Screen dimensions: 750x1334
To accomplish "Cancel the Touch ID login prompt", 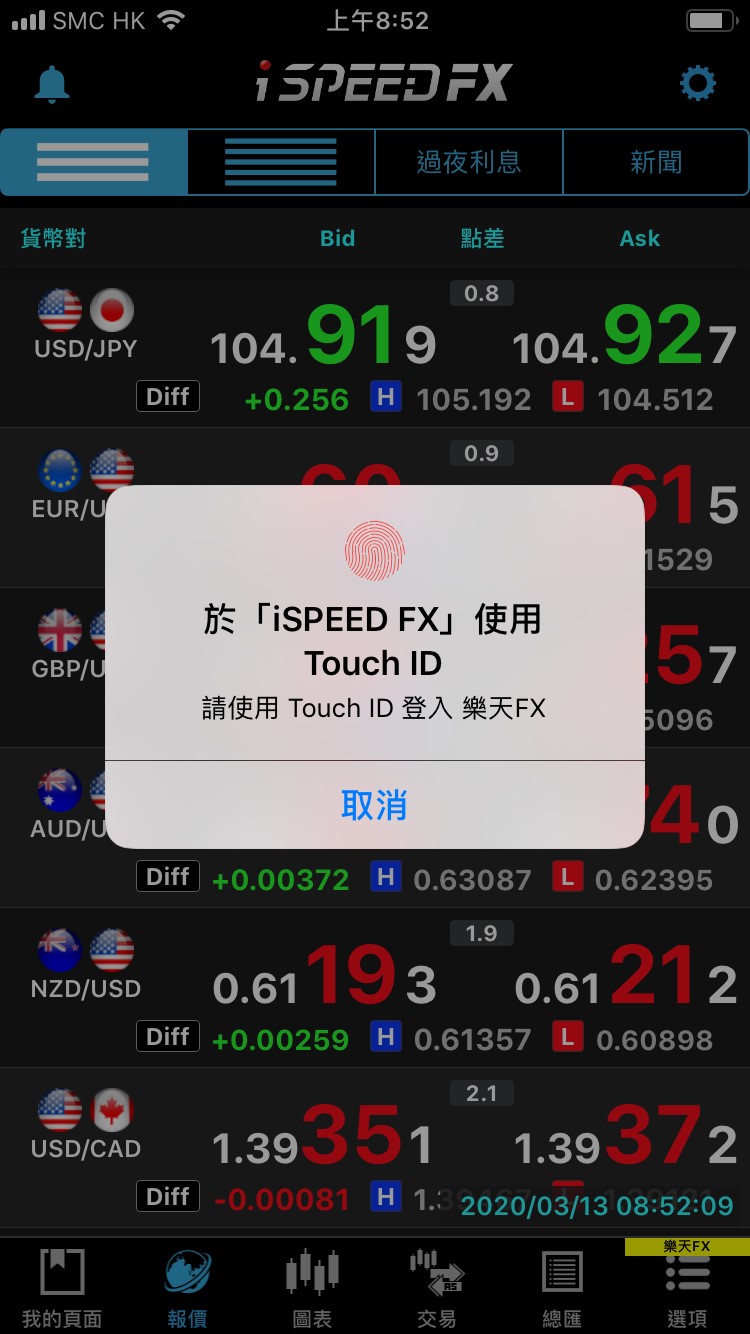I will 374,805.
